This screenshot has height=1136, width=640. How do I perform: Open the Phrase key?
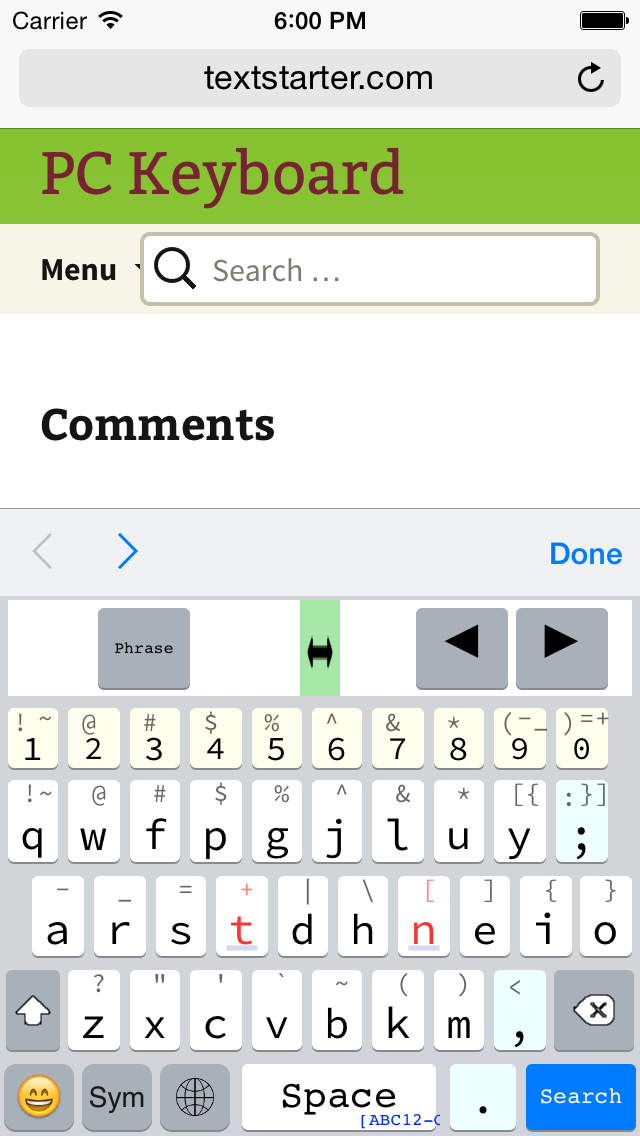tap(144, 648)
